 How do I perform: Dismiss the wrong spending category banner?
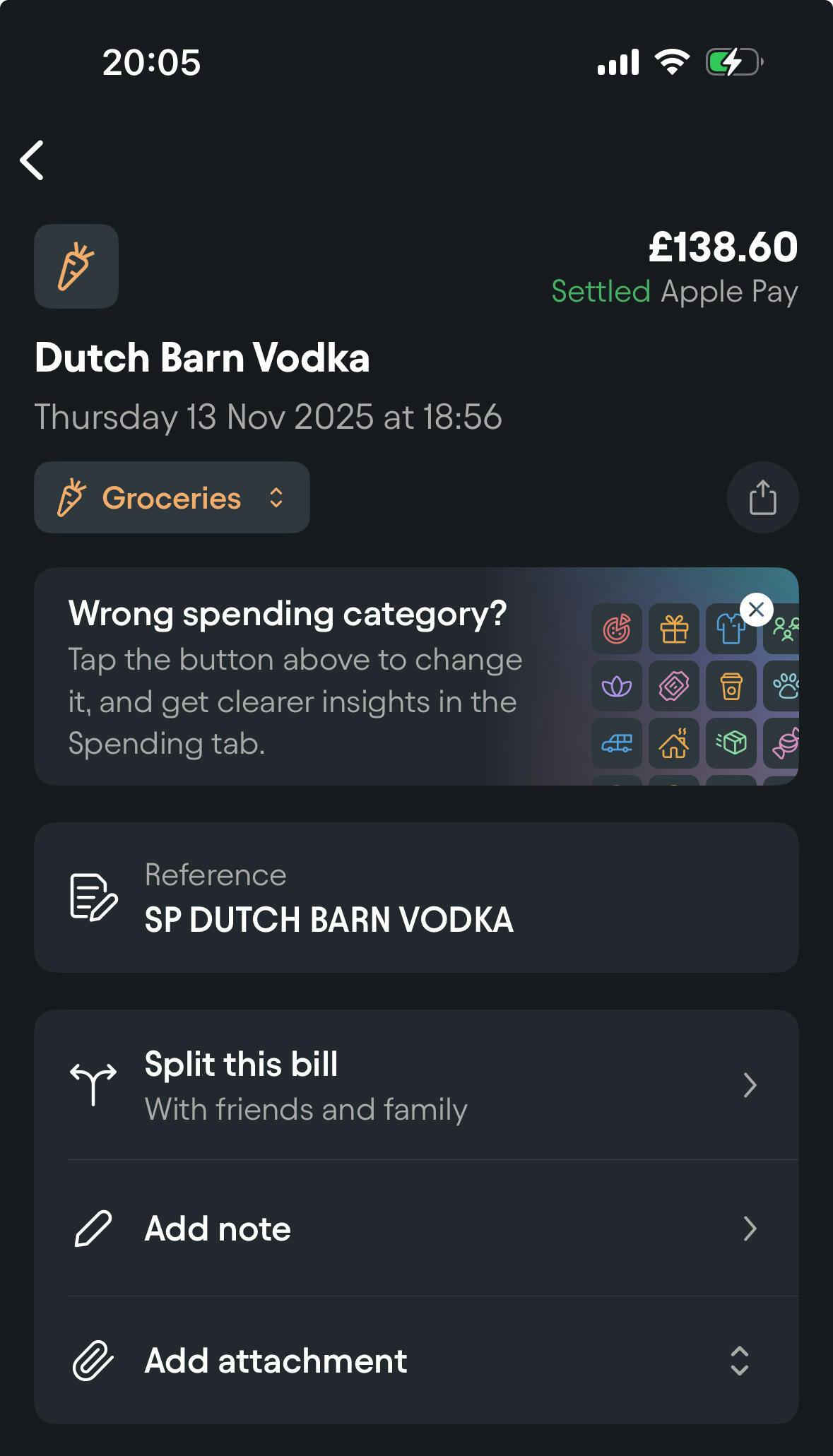pyautogui.click(x=756, y=610)
